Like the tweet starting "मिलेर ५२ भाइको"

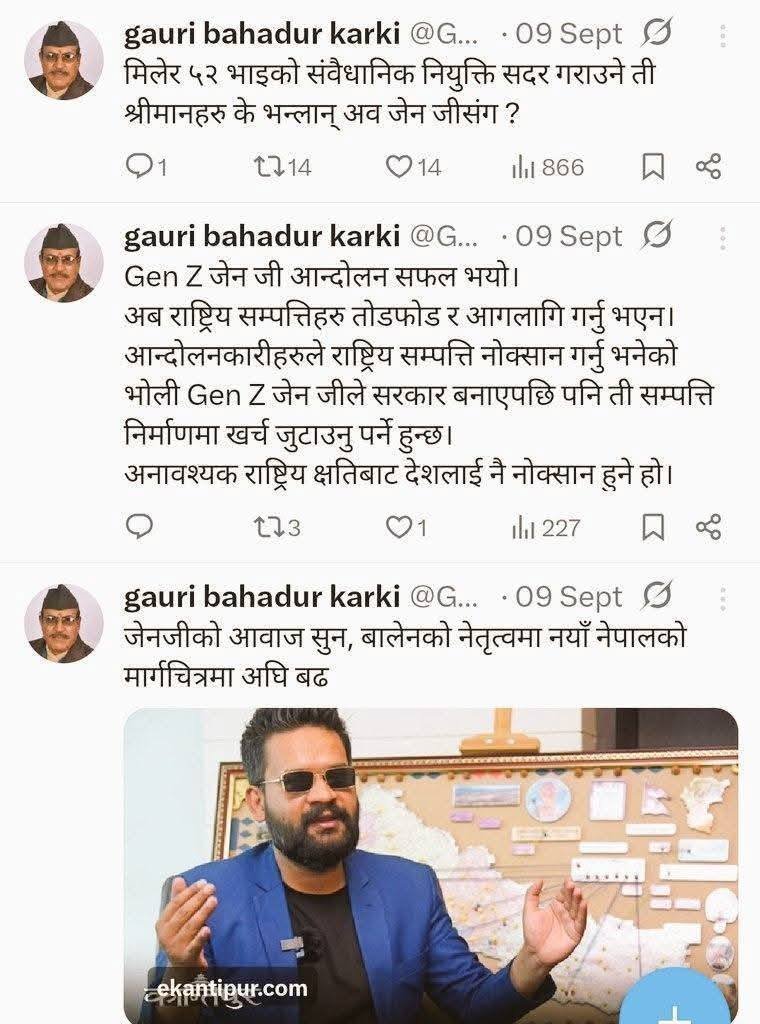(399, 167)
